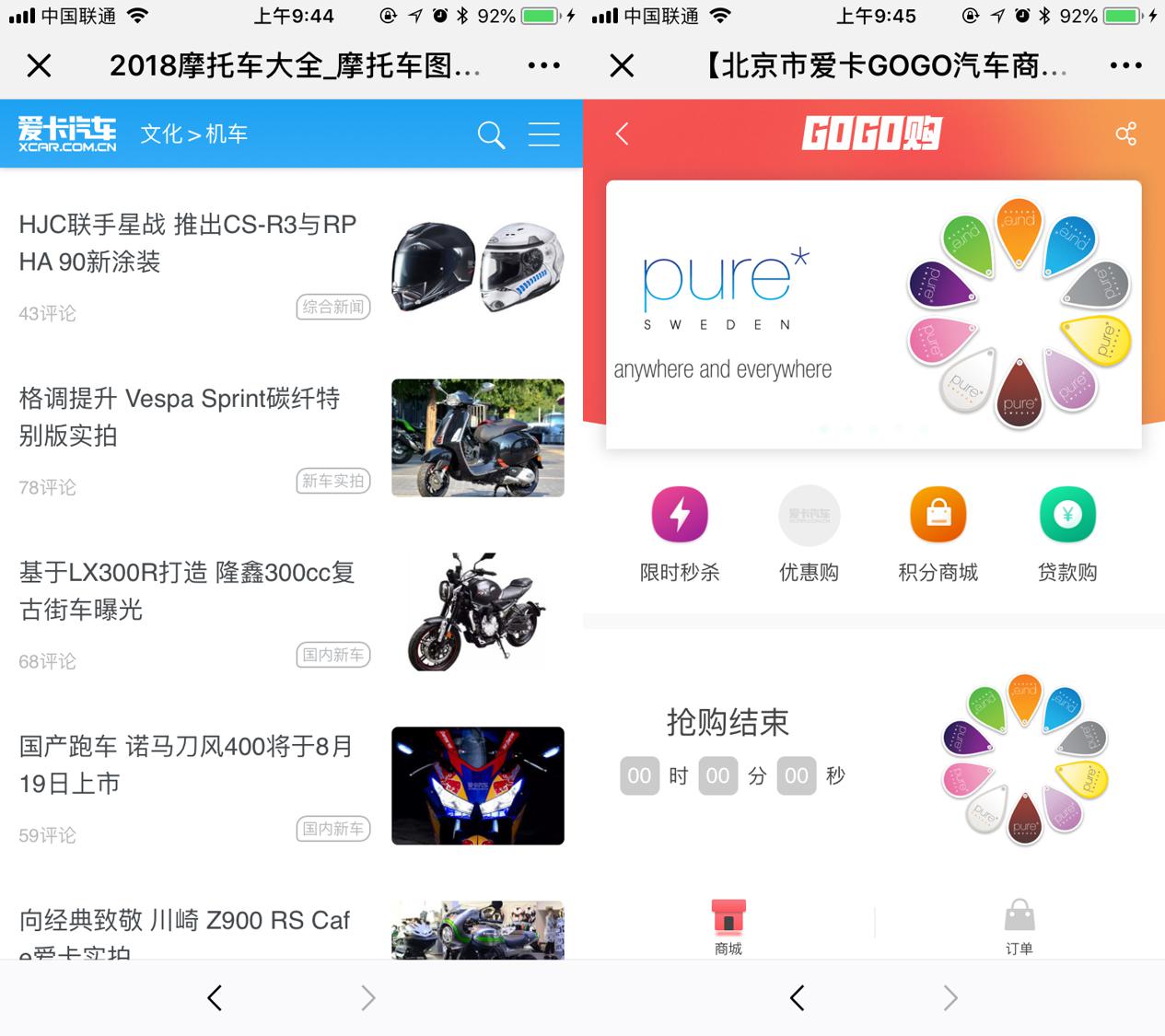Open overflow menu on motorcycle page
1165x1036 pixels.
543,65
